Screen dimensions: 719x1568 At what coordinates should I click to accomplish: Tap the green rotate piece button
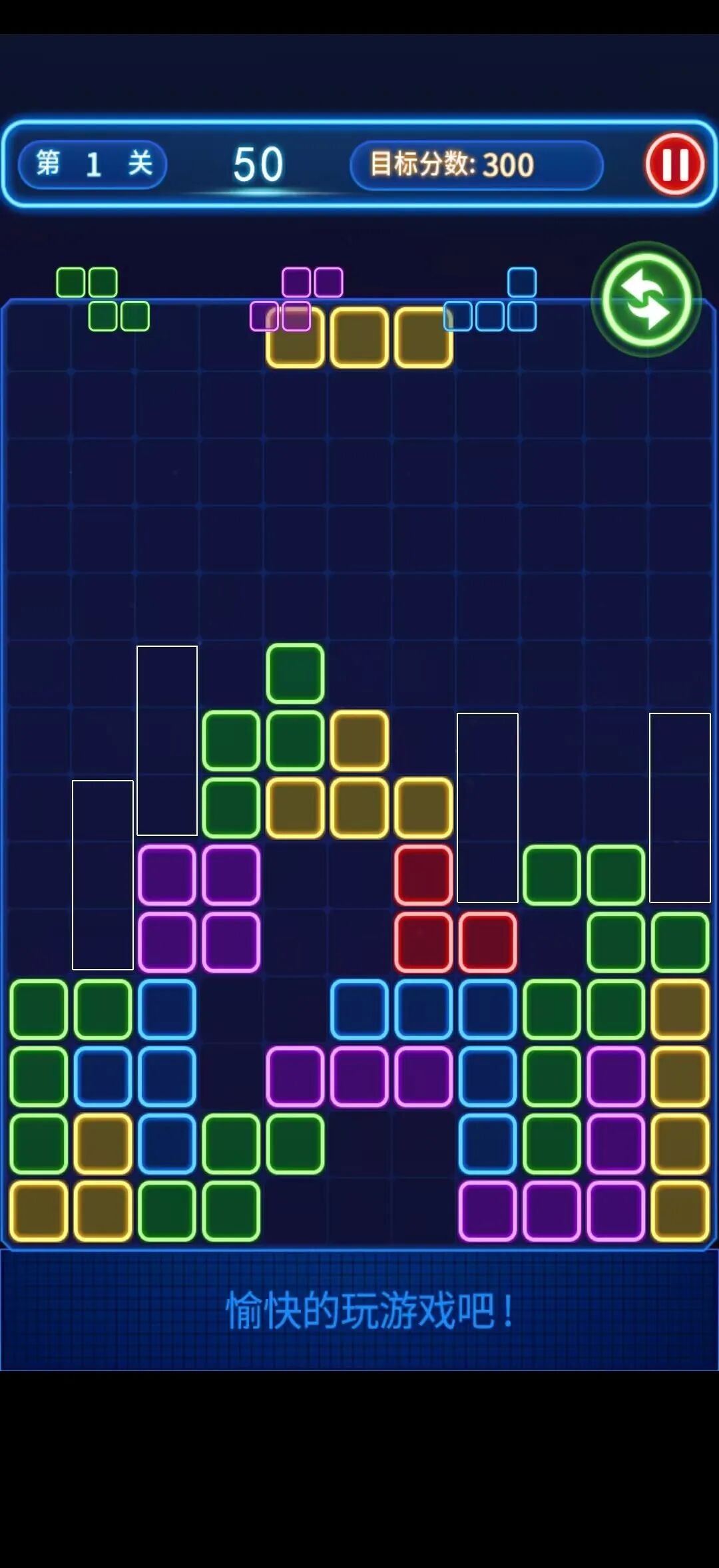coord(646,299)
